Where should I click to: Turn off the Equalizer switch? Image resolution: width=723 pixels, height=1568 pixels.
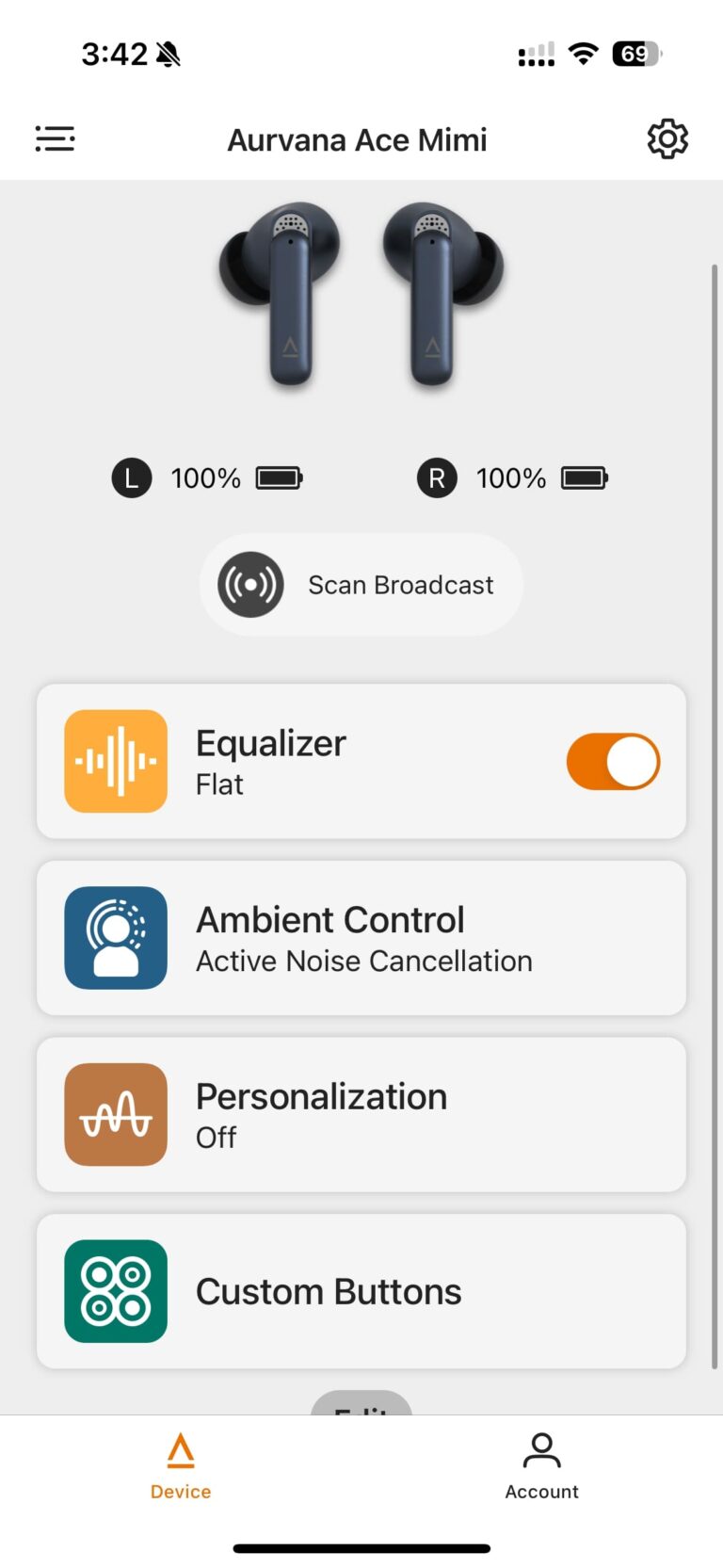[613, 762]
